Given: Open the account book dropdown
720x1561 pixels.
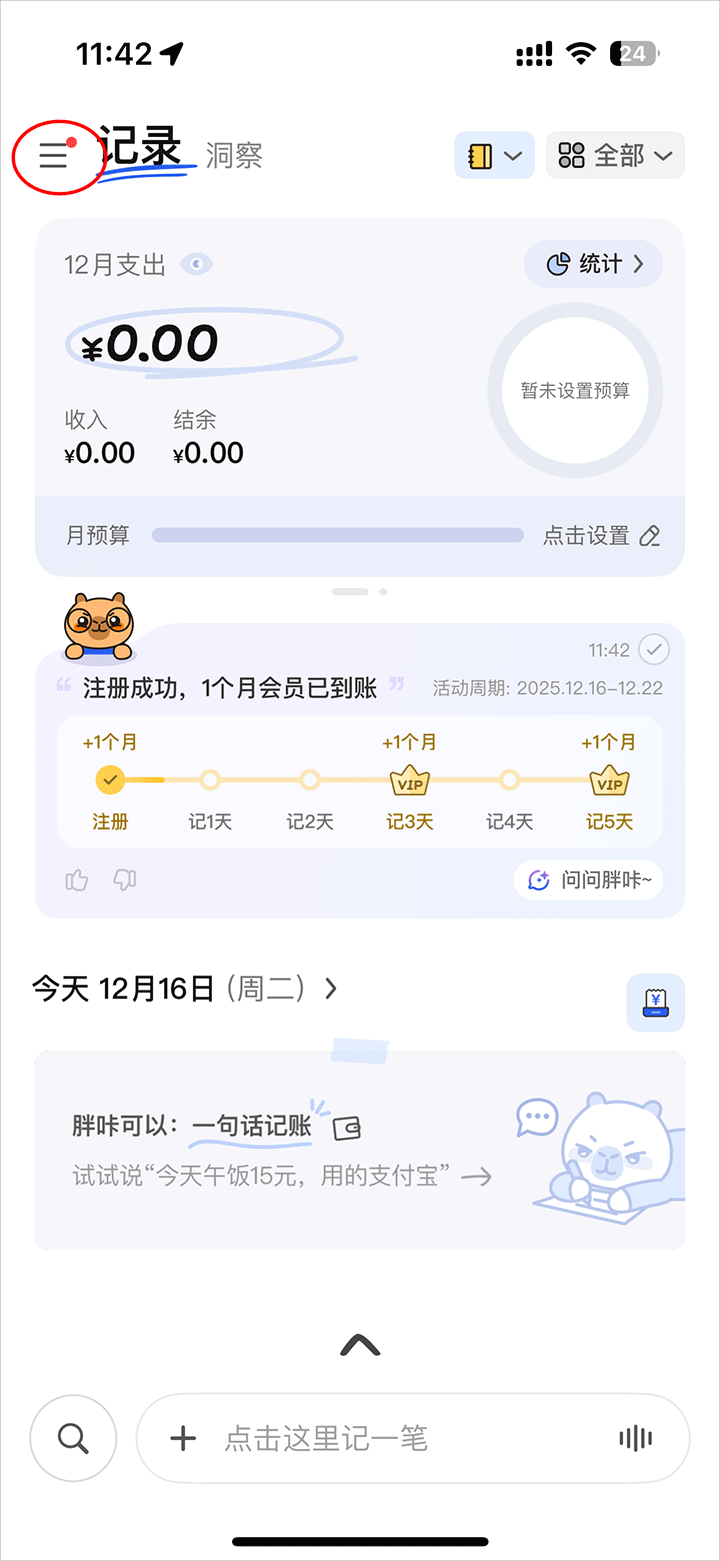Looking at the screenshot, I should 494,156.
